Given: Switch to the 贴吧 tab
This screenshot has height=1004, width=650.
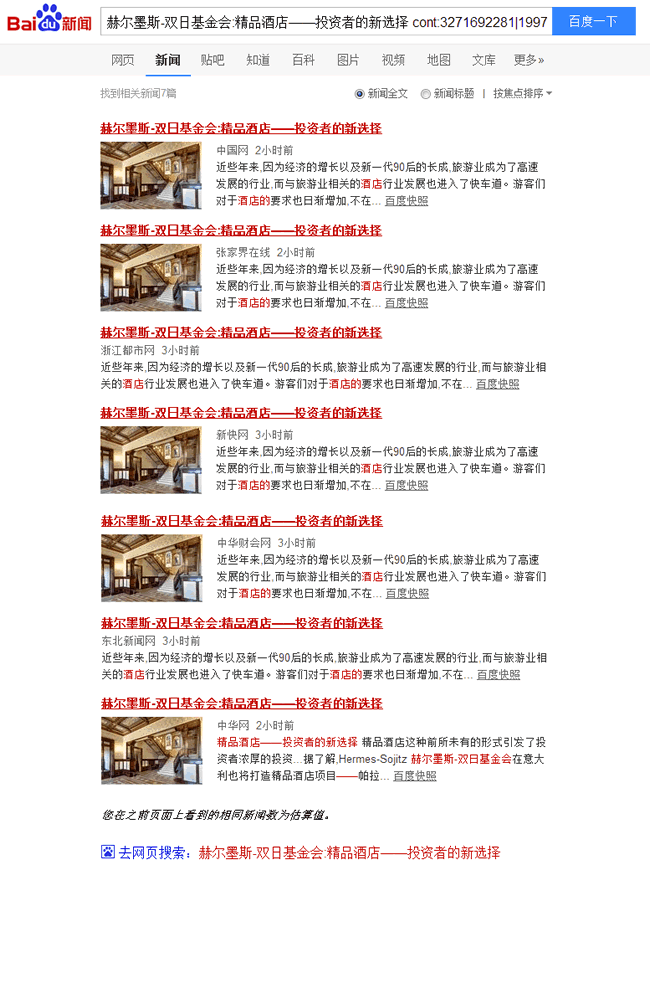Looking at the screenshot, I should pos(212,60).
